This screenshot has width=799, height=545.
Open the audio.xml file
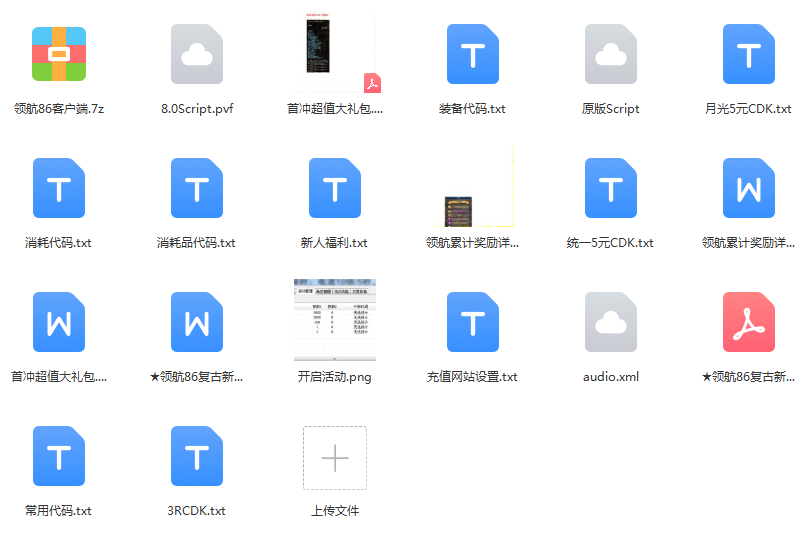(610, 322)
